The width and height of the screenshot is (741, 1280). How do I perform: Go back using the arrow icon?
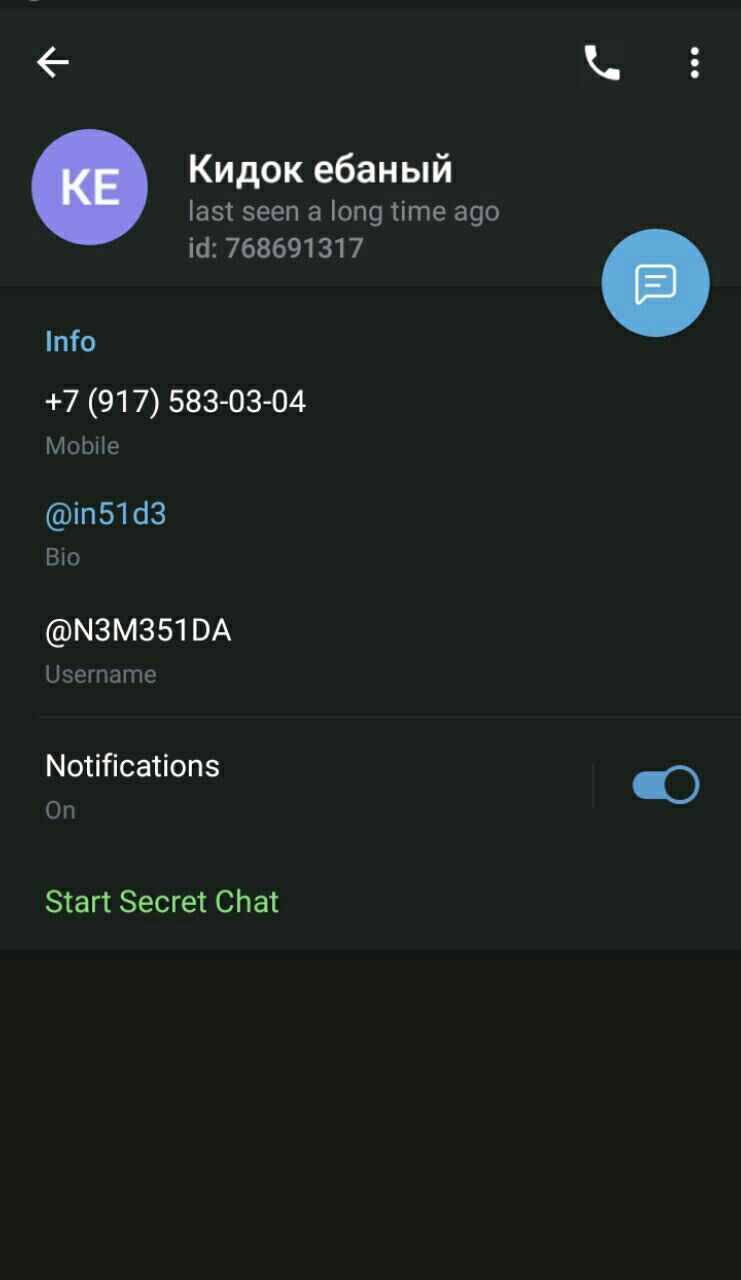tap(53, 63)
